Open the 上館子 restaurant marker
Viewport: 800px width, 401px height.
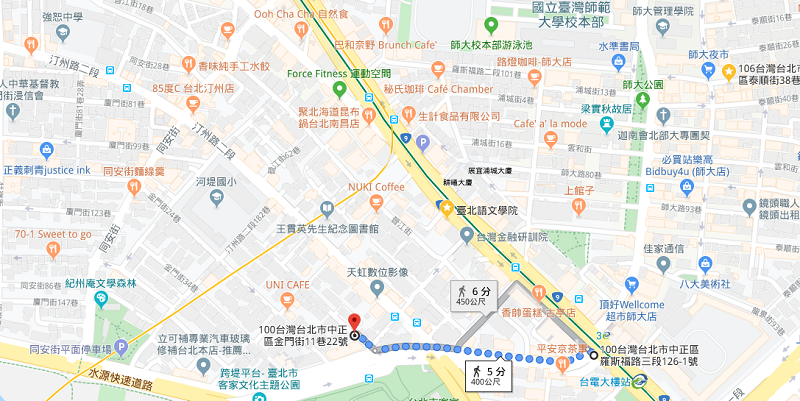click(578, 207)
